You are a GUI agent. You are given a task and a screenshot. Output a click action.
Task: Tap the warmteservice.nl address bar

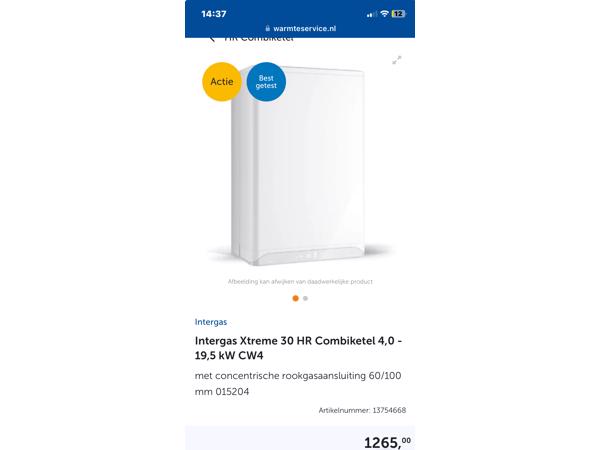pyautogui.click(x=300, y=29)
